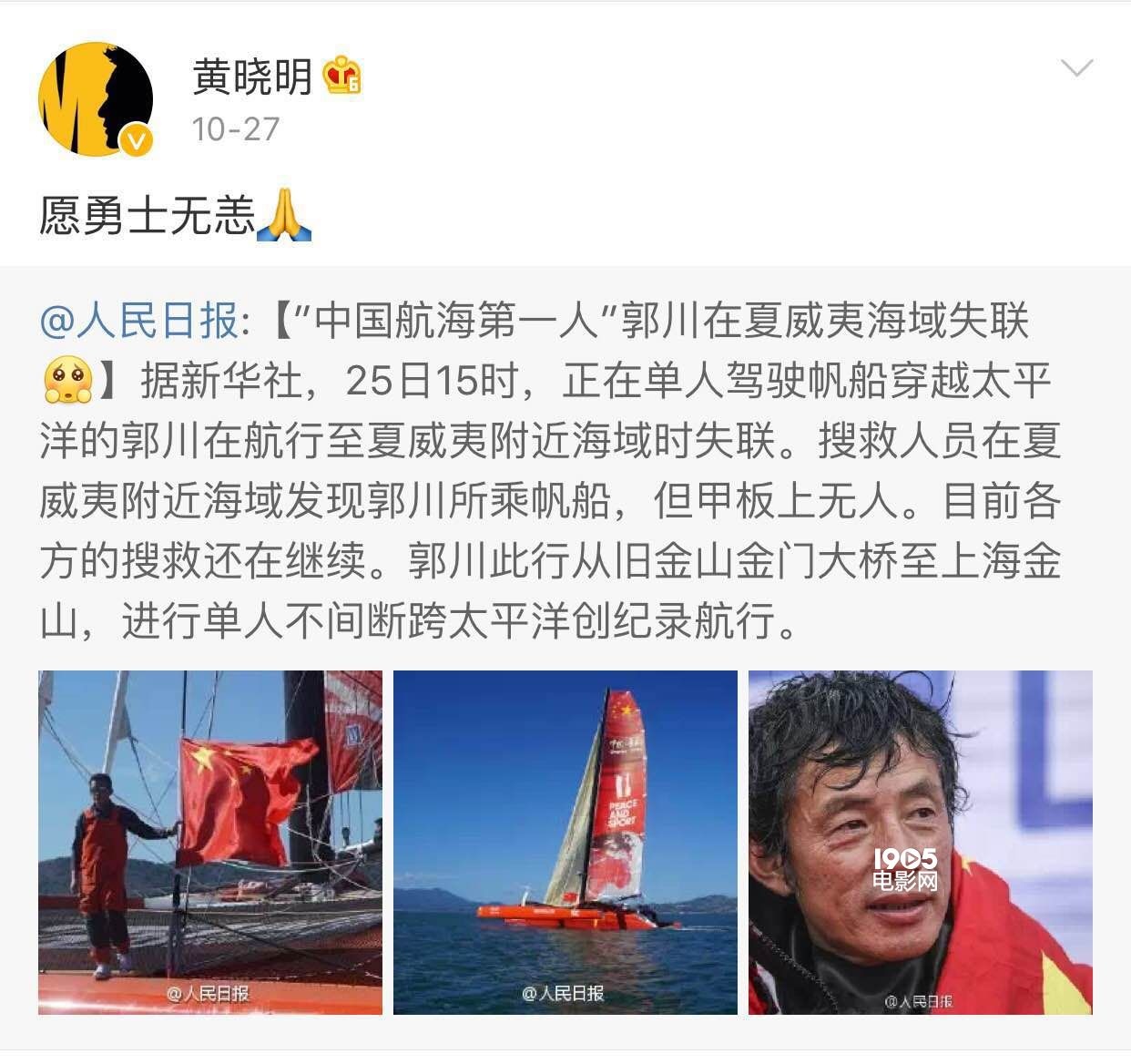View the close-up portrait photo
Image resolution: width=1131 pixels, height=1064 pixels.
tap(920, 843)
